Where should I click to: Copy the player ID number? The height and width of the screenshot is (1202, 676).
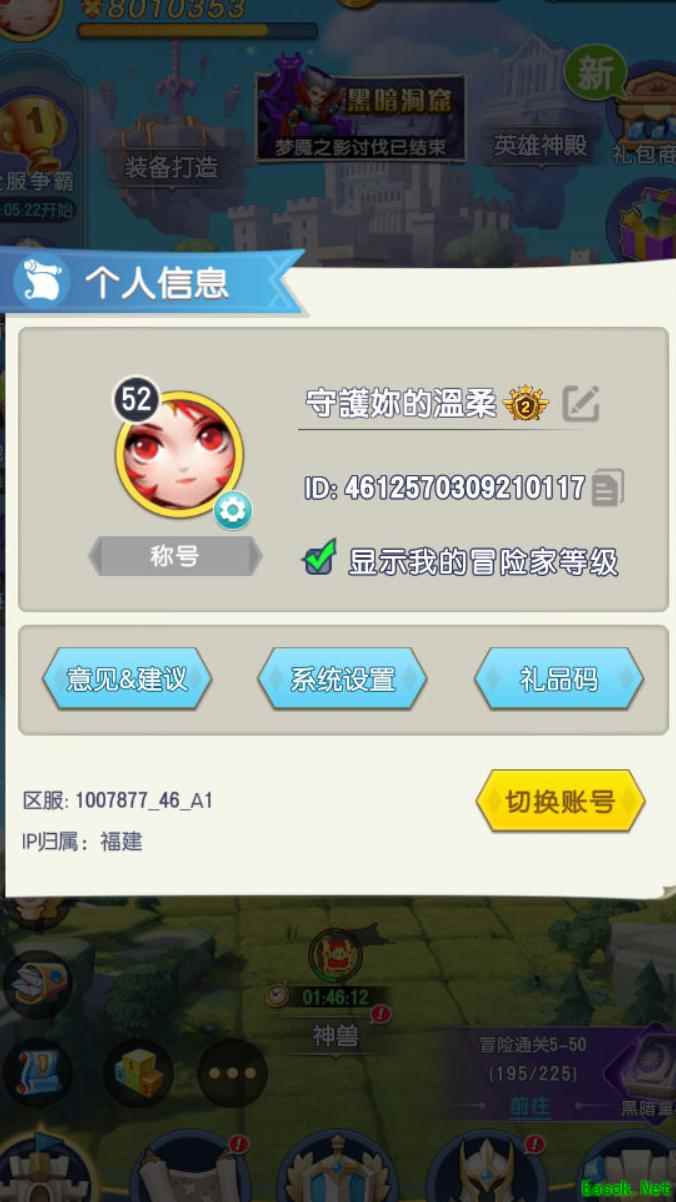[x=607, y=487]
